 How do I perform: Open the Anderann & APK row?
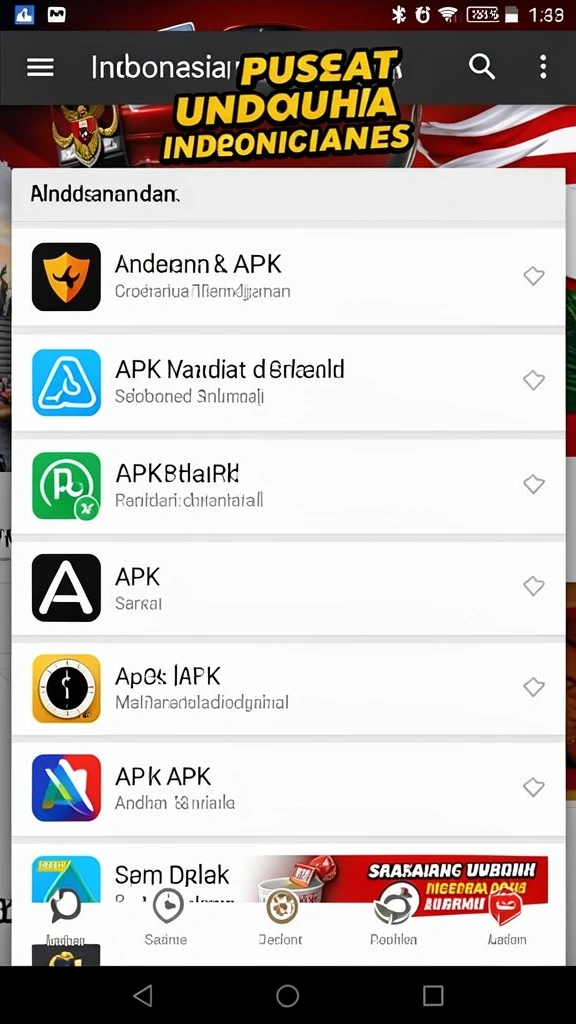click(x=288, y=277)
